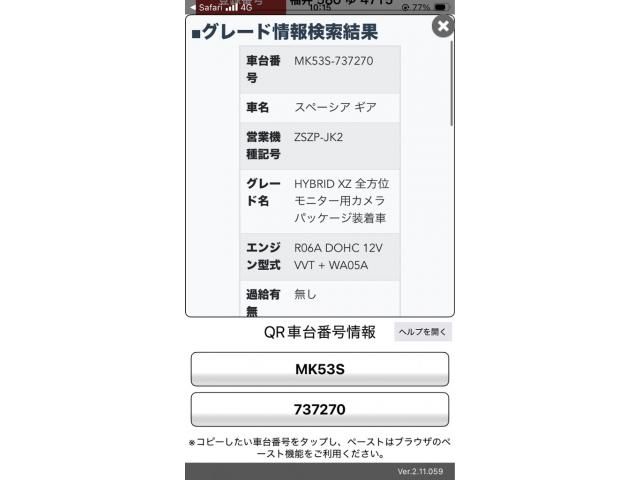Open the help button
Image resolution: width=640 pixels, height=480 pixels.
click(423, 332)
